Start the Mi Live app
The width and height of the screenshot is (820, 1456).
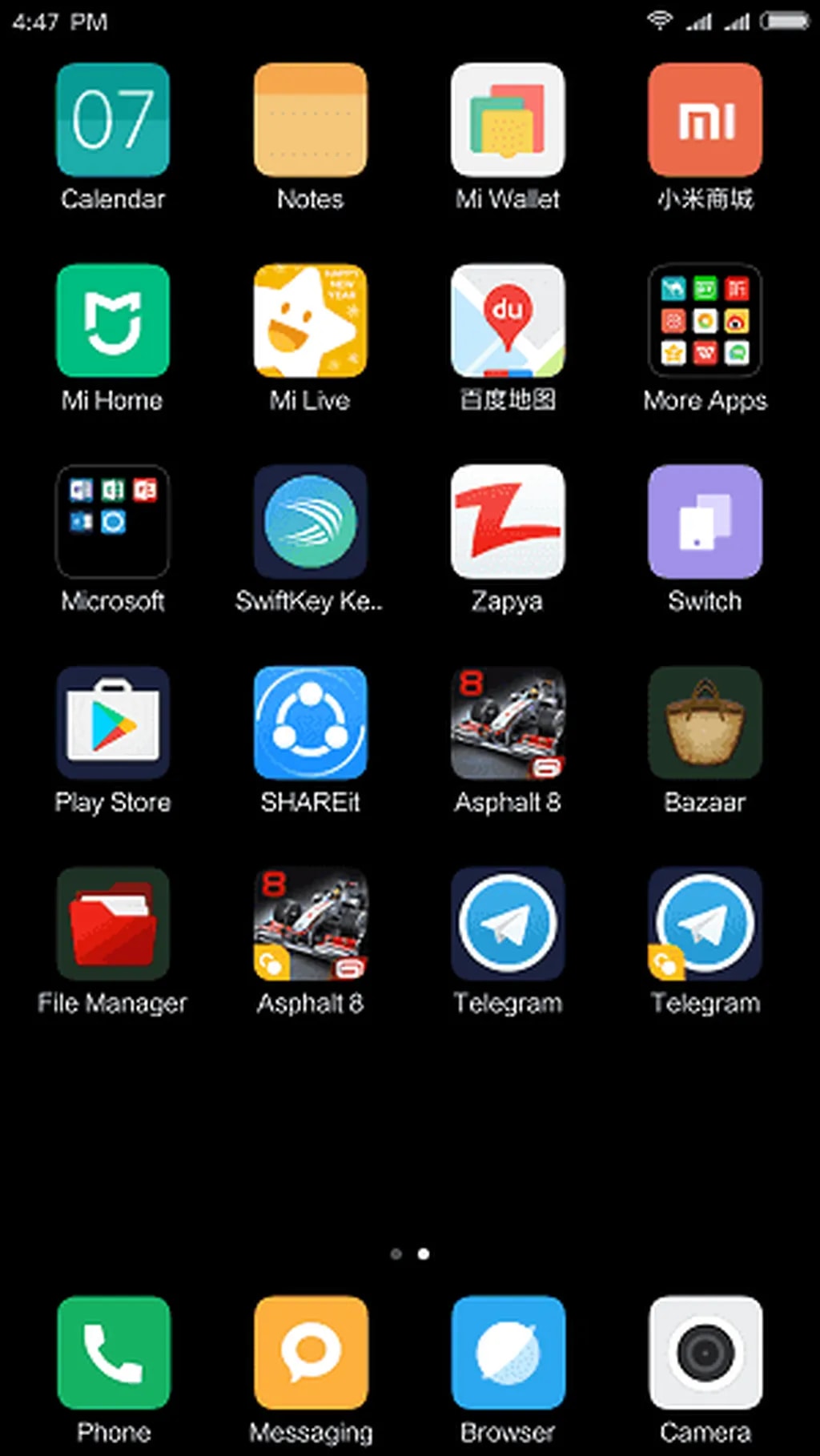point(310,321)
